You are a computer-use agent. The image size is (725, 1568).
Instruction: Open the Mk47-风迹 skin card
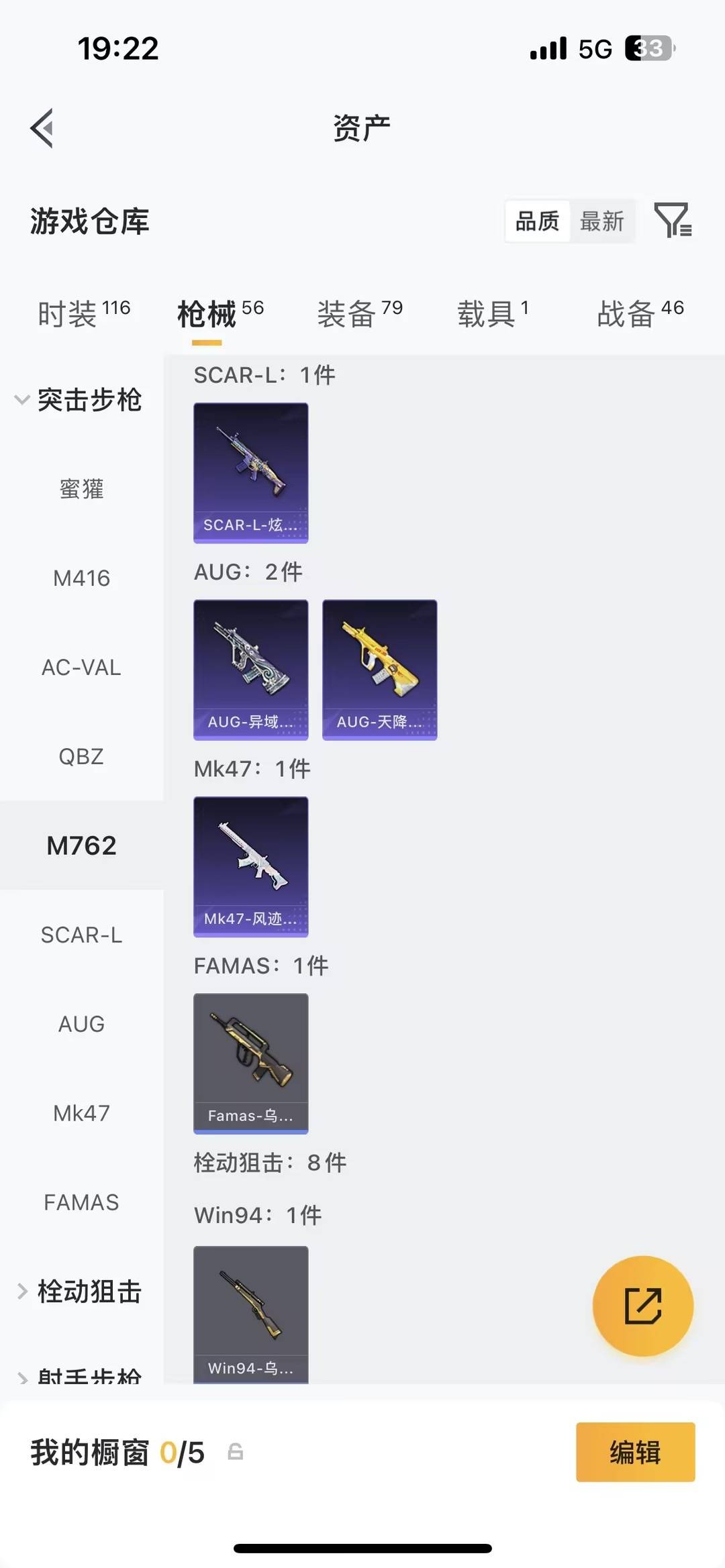tap(250, 866)
